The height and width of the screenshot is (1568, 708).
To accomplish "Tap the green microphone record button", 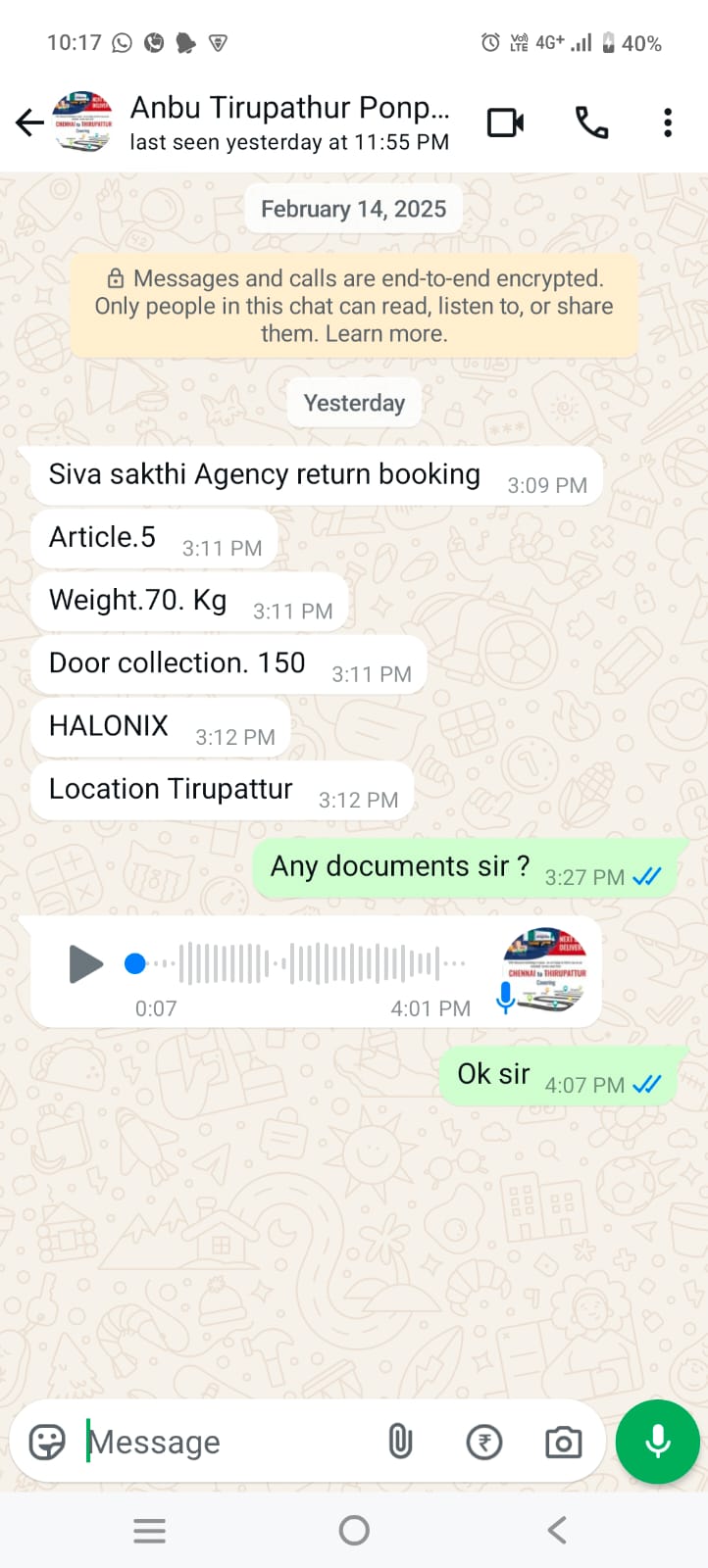I will pyautogui.click(x=657, y=1442).
